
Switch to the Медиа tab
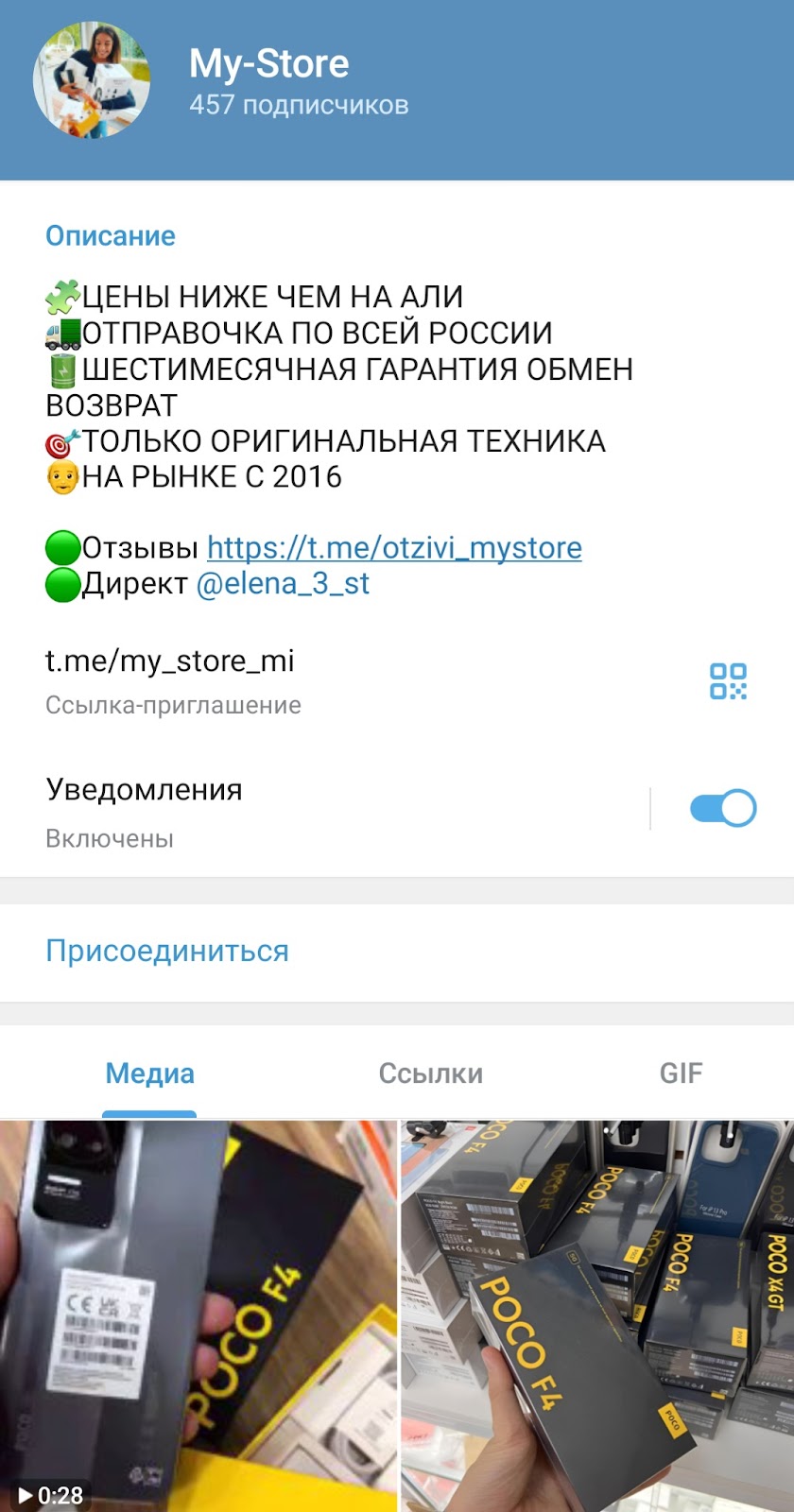click(149, 1074)
